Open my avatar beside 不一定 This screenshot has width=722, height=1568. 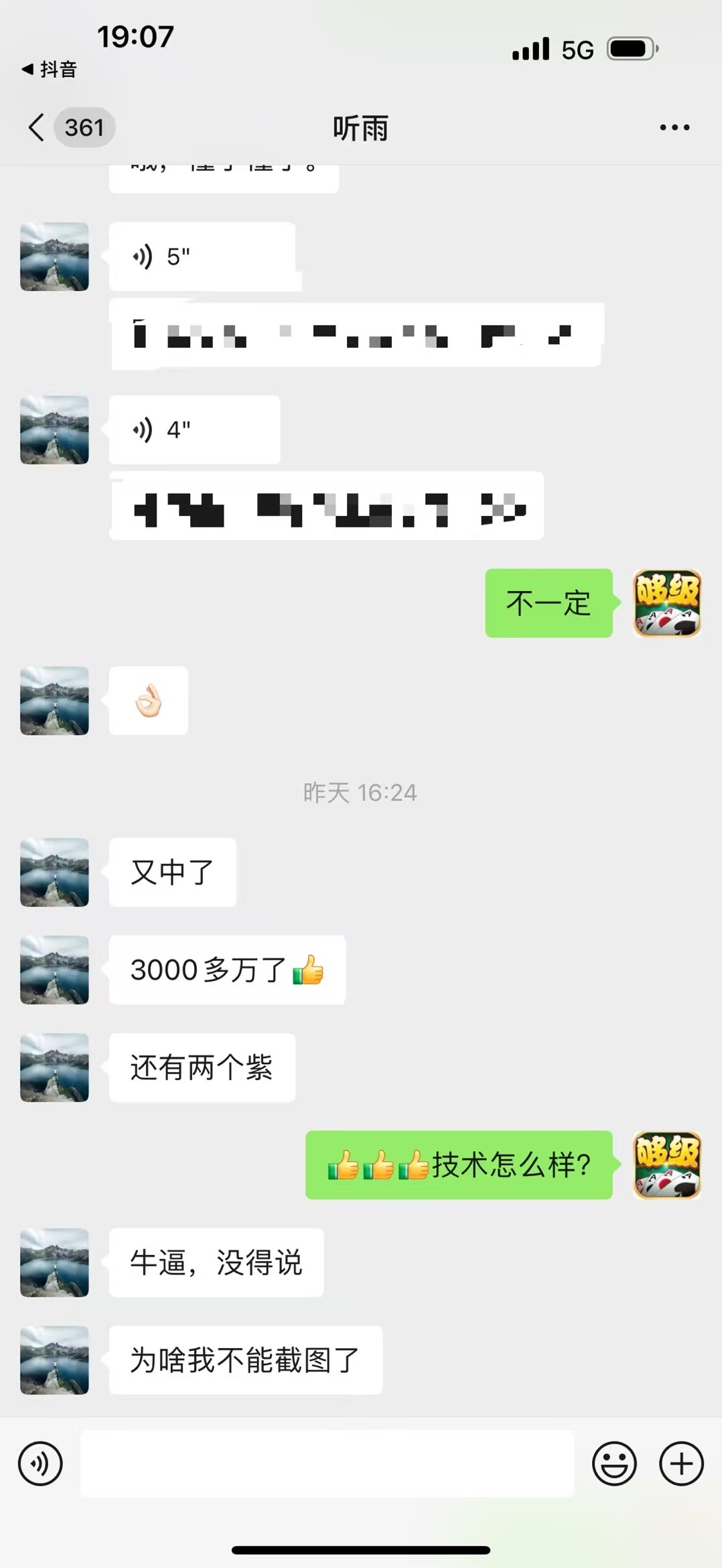click(667, 603)
